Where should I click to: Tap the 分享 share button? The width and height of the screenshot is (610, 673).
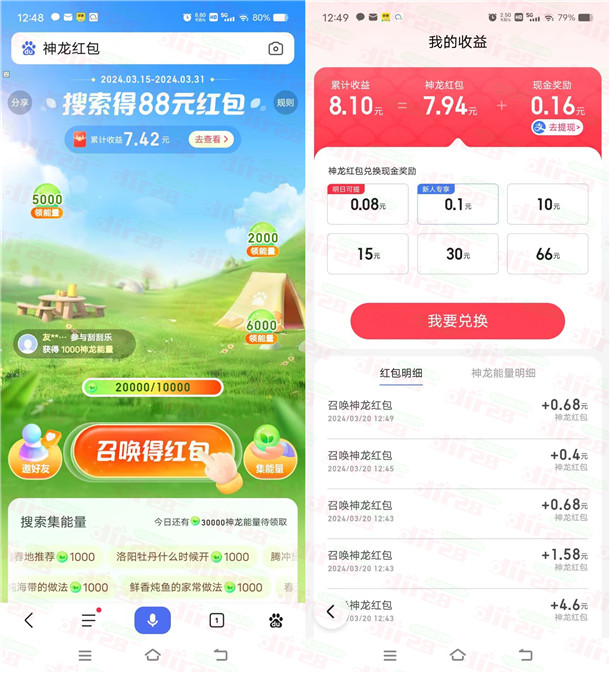click(19, 102)
